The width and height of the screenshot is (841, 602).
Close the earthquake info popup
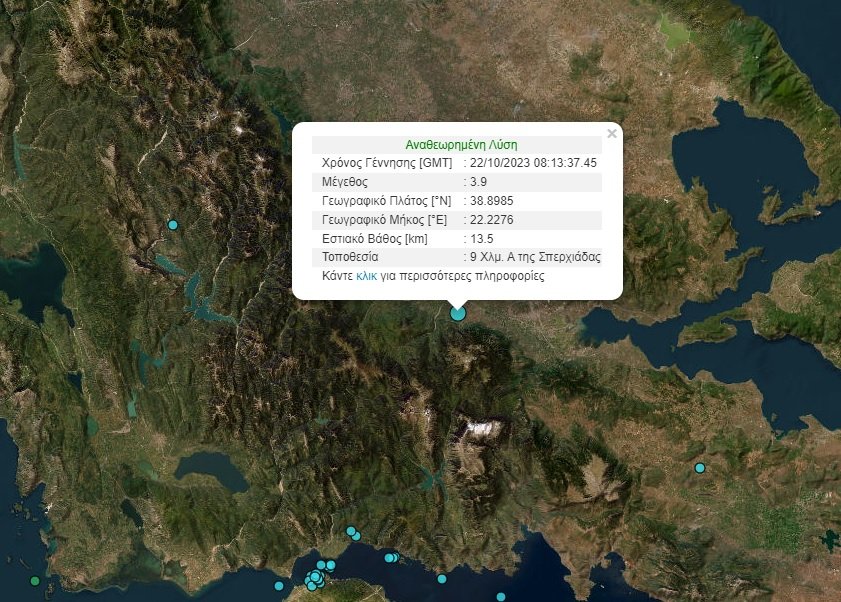click(x=612, y=133)
